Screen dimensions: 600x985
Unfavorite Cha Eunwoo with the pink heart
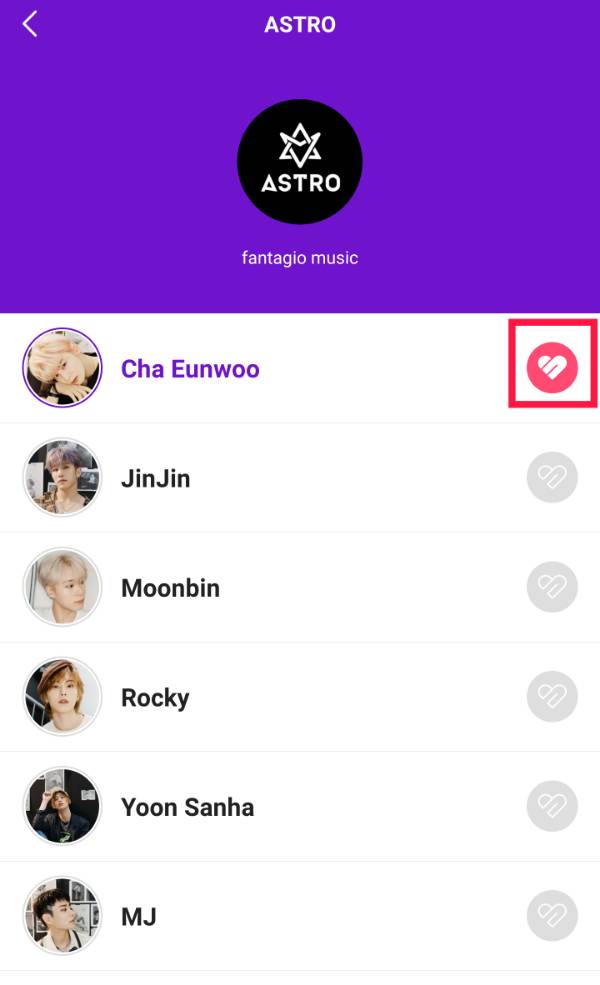pyautogui.click(x=552, y=368)
